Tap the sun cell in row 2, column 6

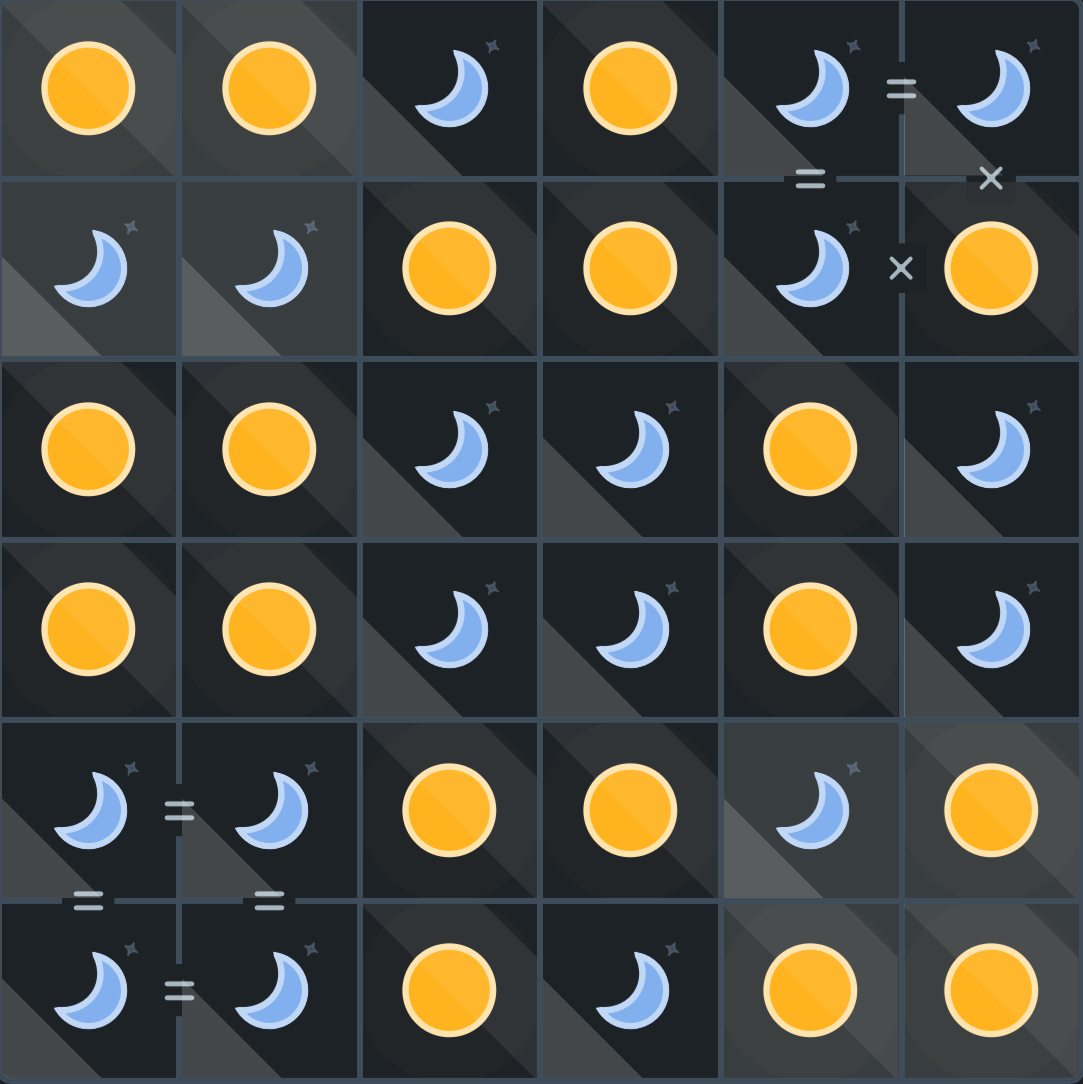pos(990,268)
